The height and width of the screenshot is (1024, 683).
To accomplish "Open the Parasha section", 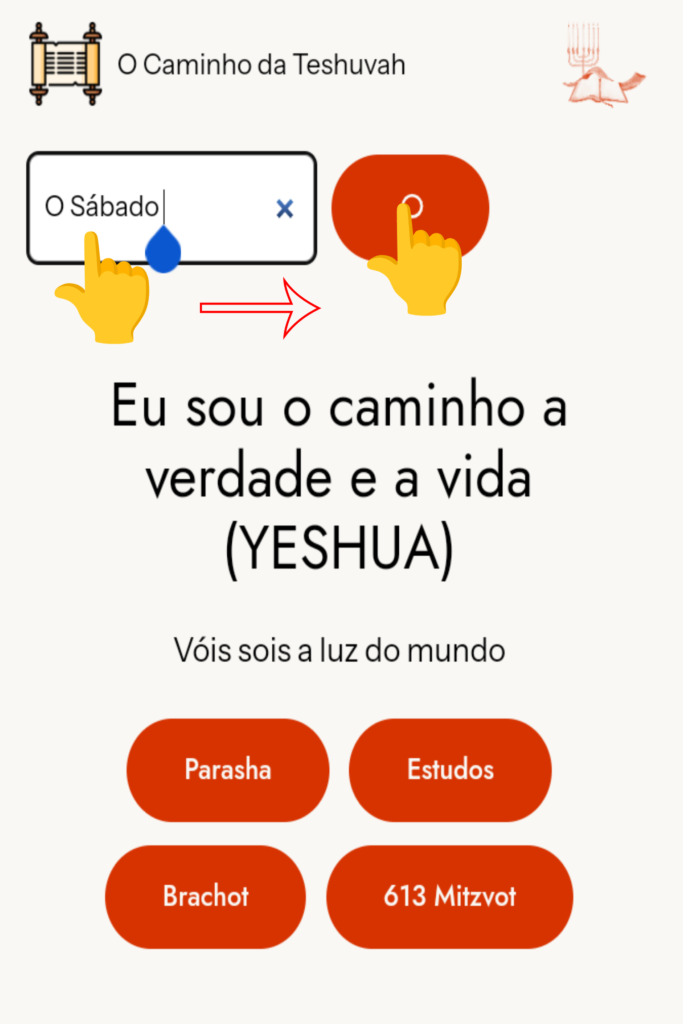I will (x=227, y=770).
